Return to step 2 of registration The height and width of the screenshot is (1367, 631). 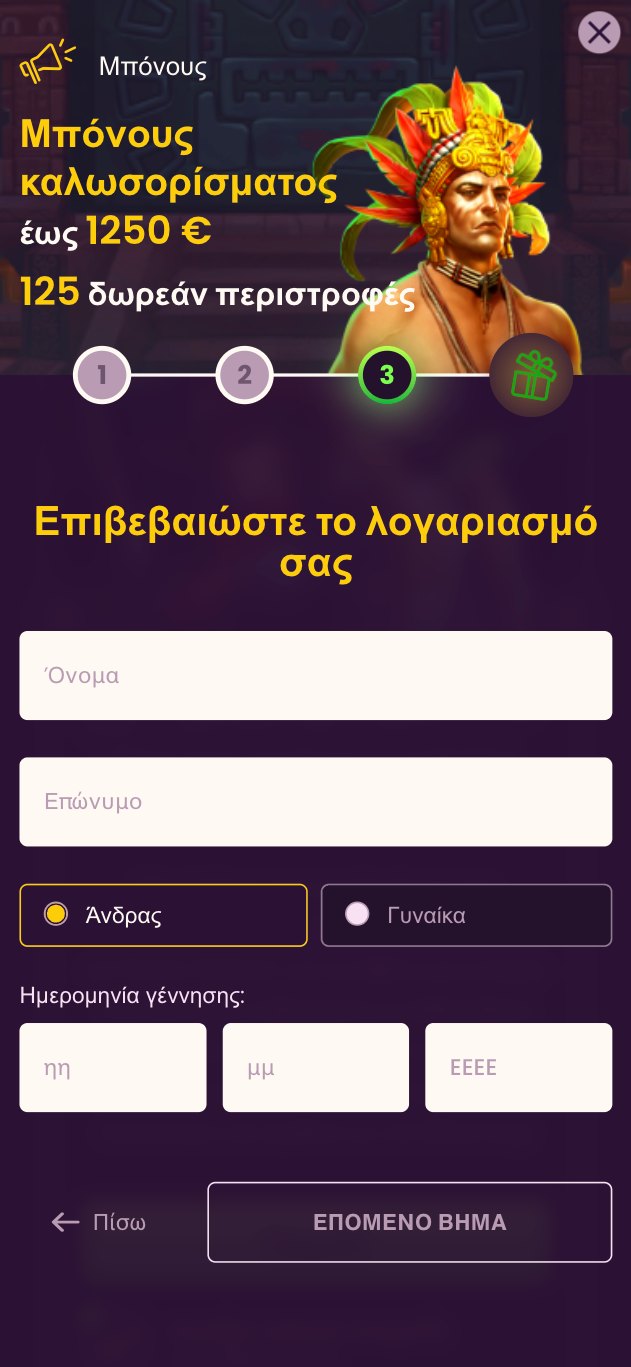[x=244, y=375]
